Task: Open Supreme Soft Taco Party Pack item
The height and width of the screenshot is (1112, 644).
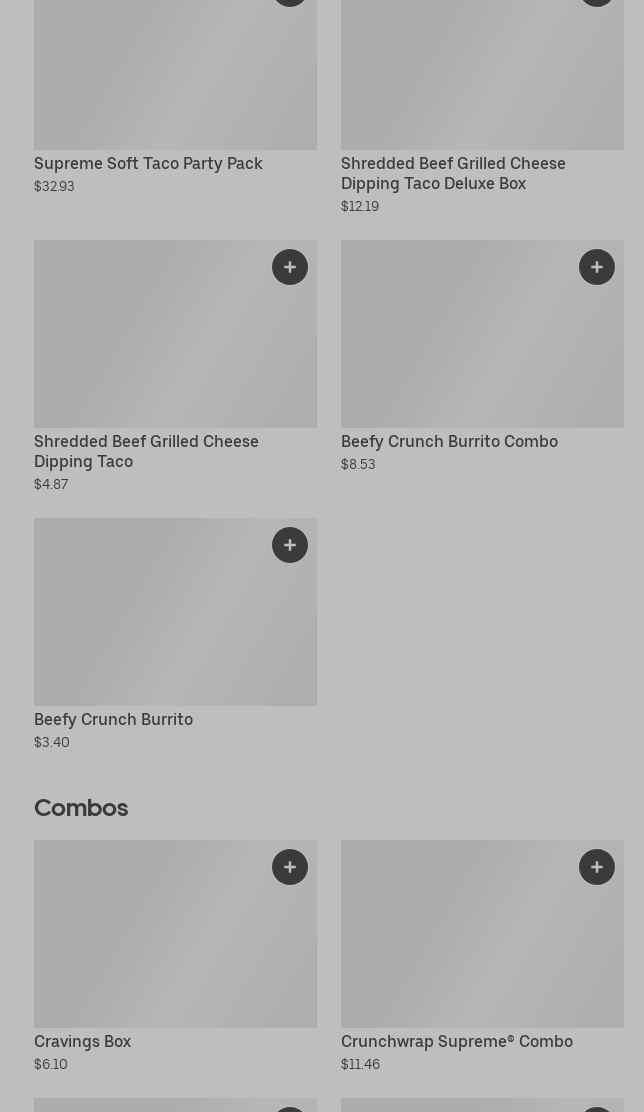Action: coord(175,97)
